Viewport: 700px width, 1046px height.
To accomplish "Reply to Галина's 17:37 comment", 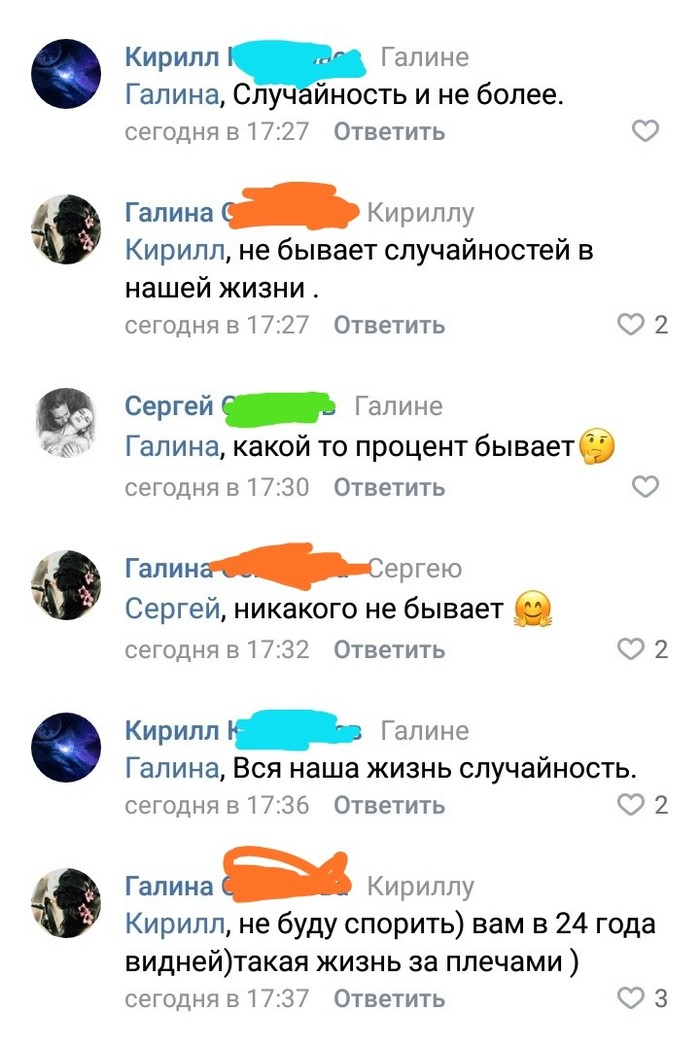I will click(x=389, y=998).
